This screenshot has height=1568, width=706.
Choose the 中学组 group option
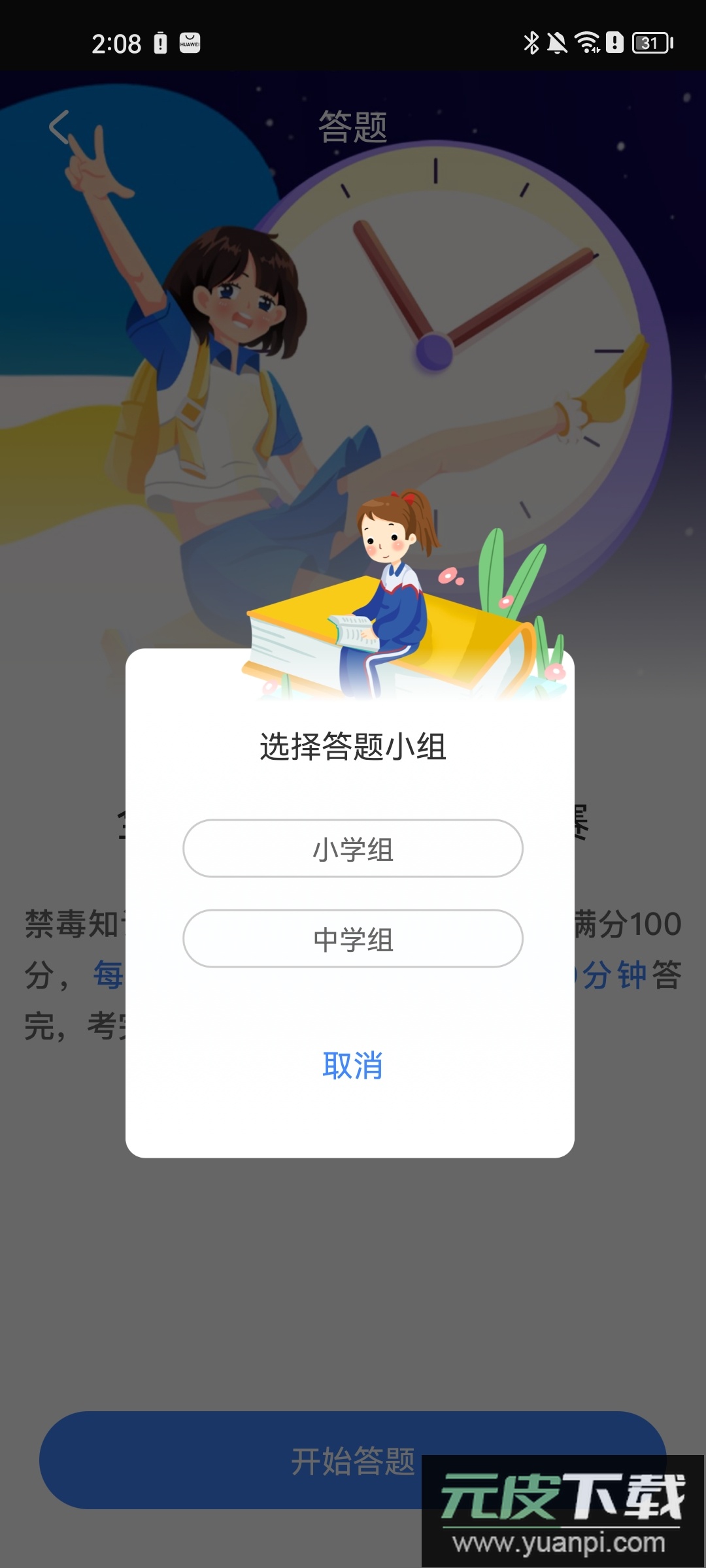353,939
